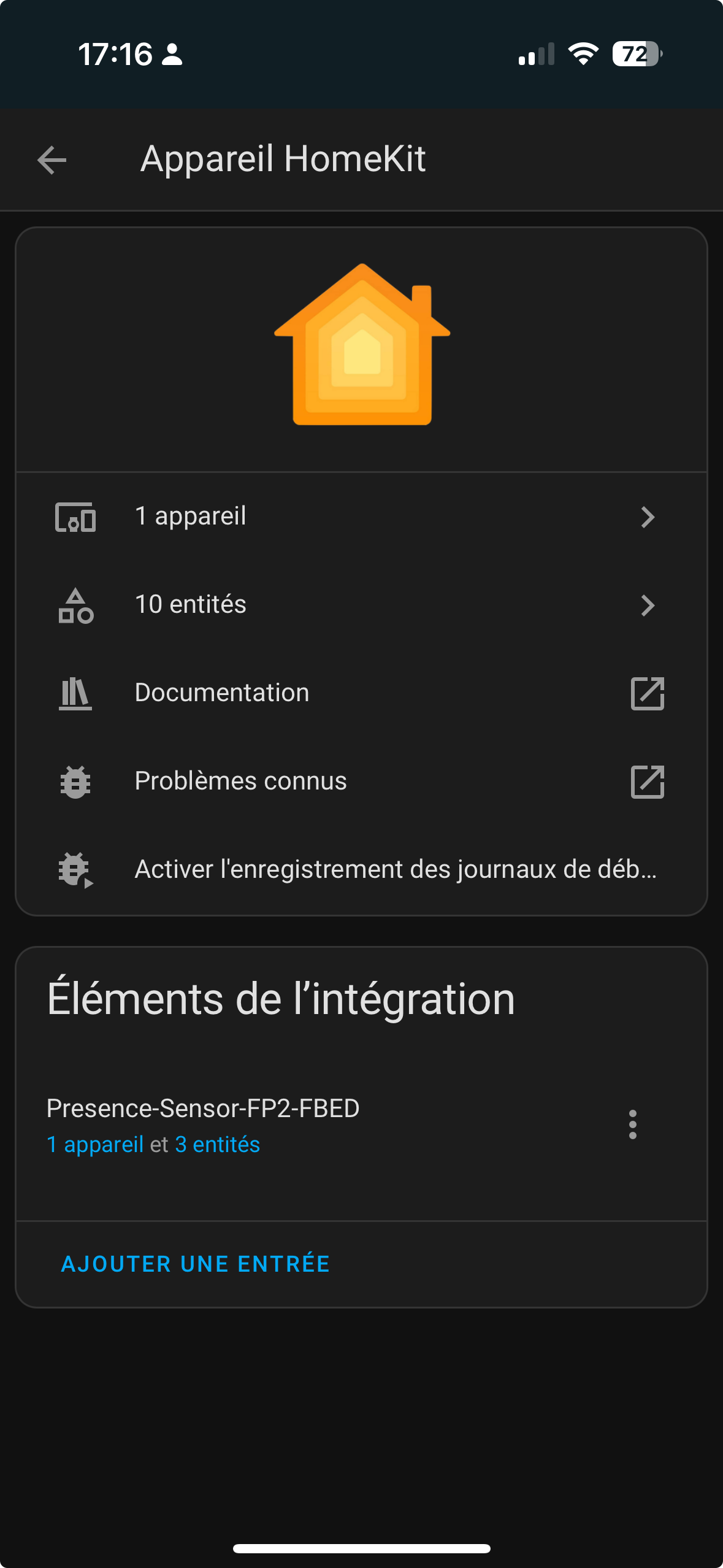Tap AJOUTER UNE ENTRÉE
723x1568 pixels.
tap(196, 1264)
